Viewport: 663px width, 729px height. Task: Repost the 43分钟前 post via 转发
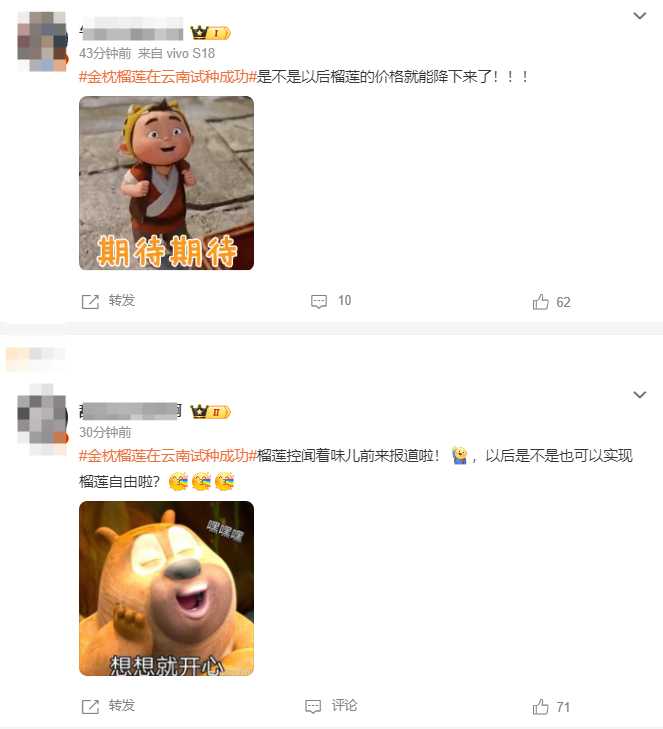pyautogui.click(x=108, y=301)
